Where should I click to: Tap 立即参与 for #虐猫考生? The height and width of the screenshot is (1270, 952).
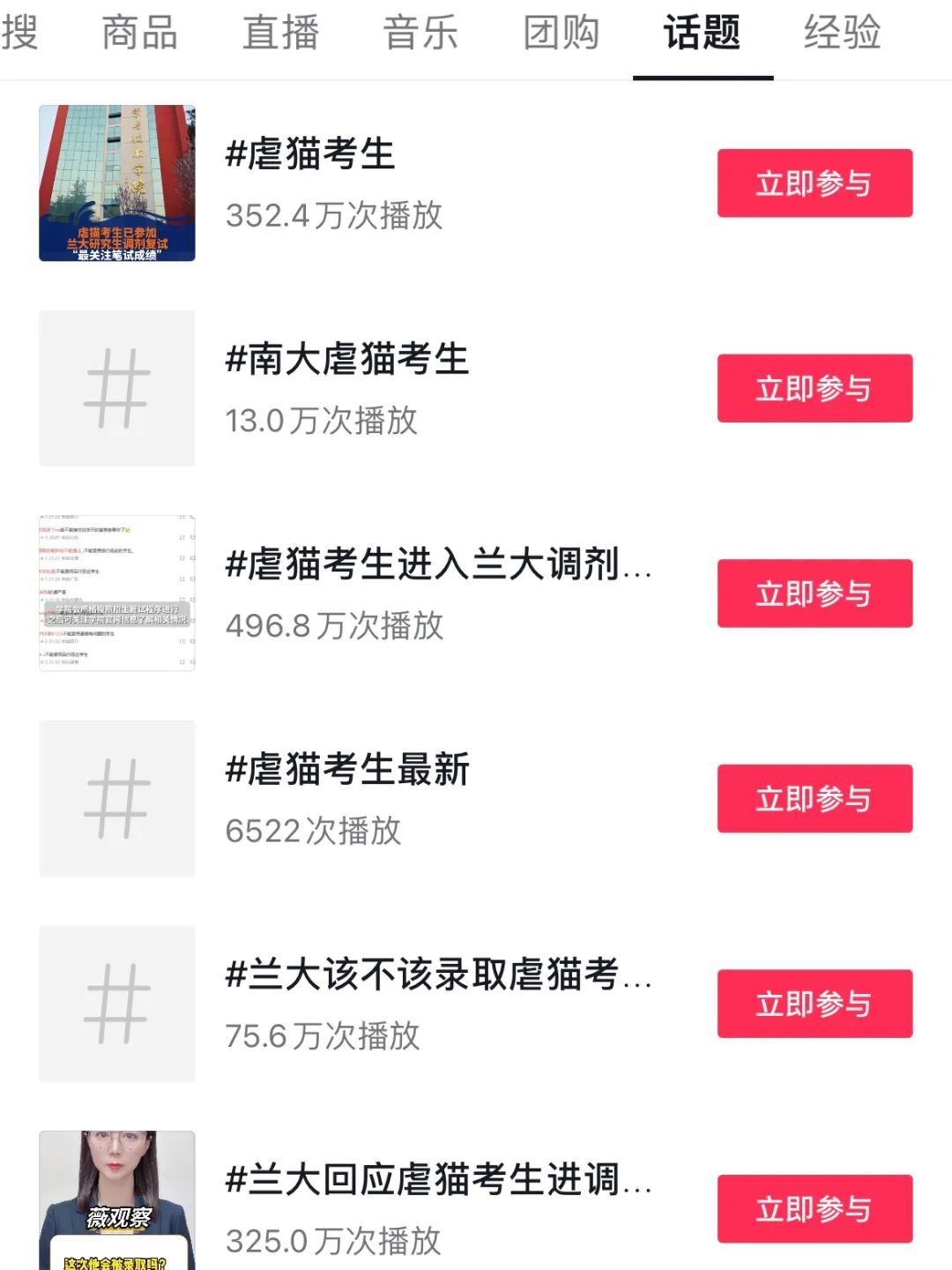[x=814, y=183]
